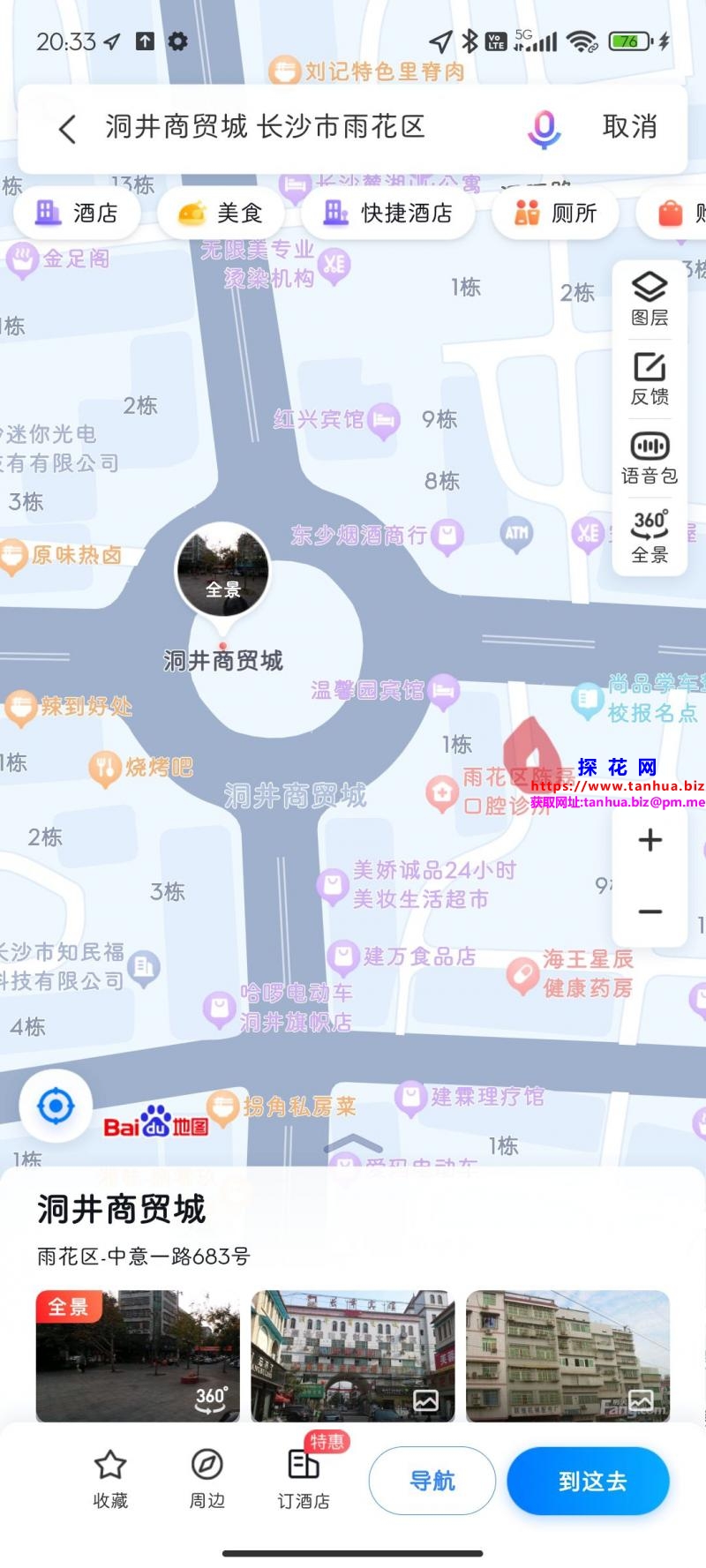The height and width of the screenshot is (1568, 706).
Task: Select the 快捷酒店 filter chip
Action: coord(388,213)
